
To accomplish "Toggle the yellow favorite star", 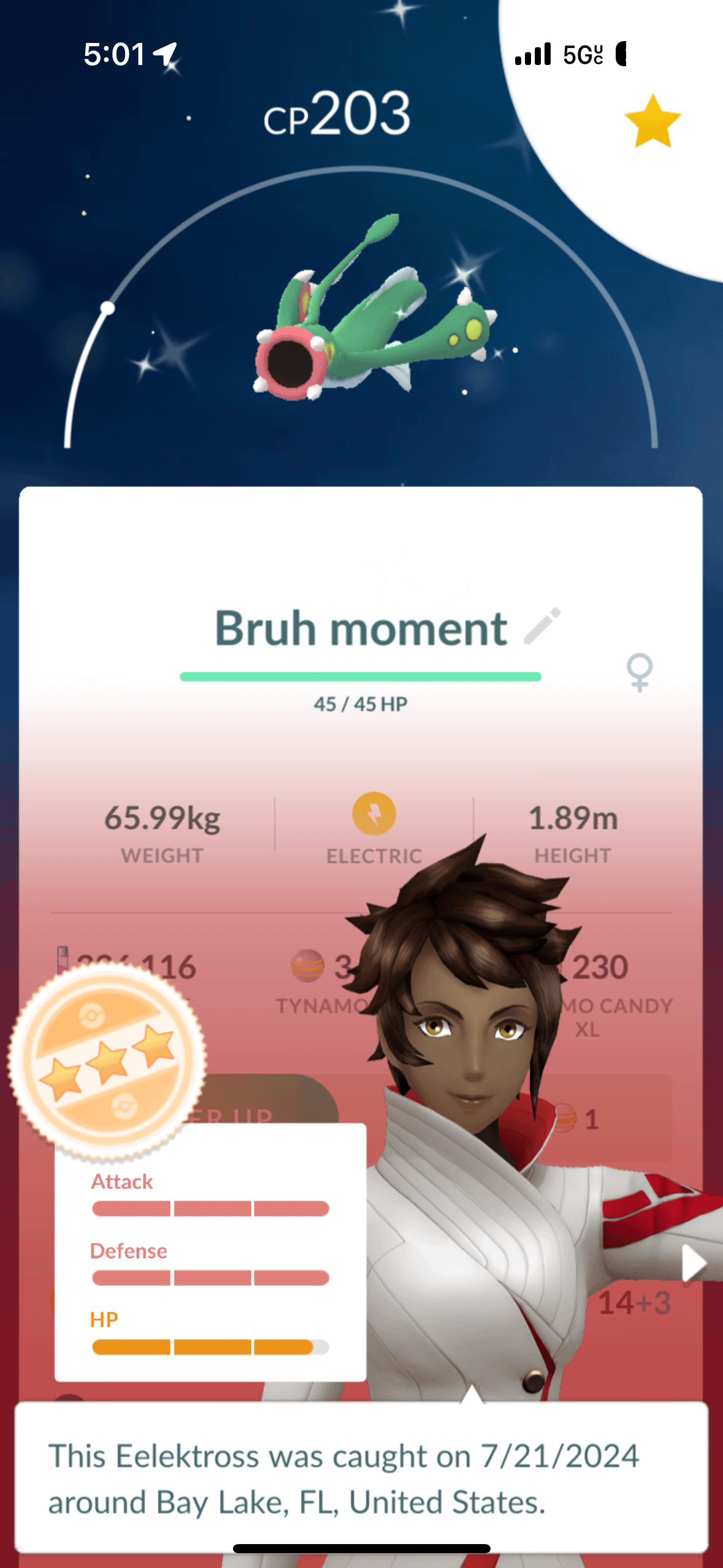I will (x=652, y=121).
